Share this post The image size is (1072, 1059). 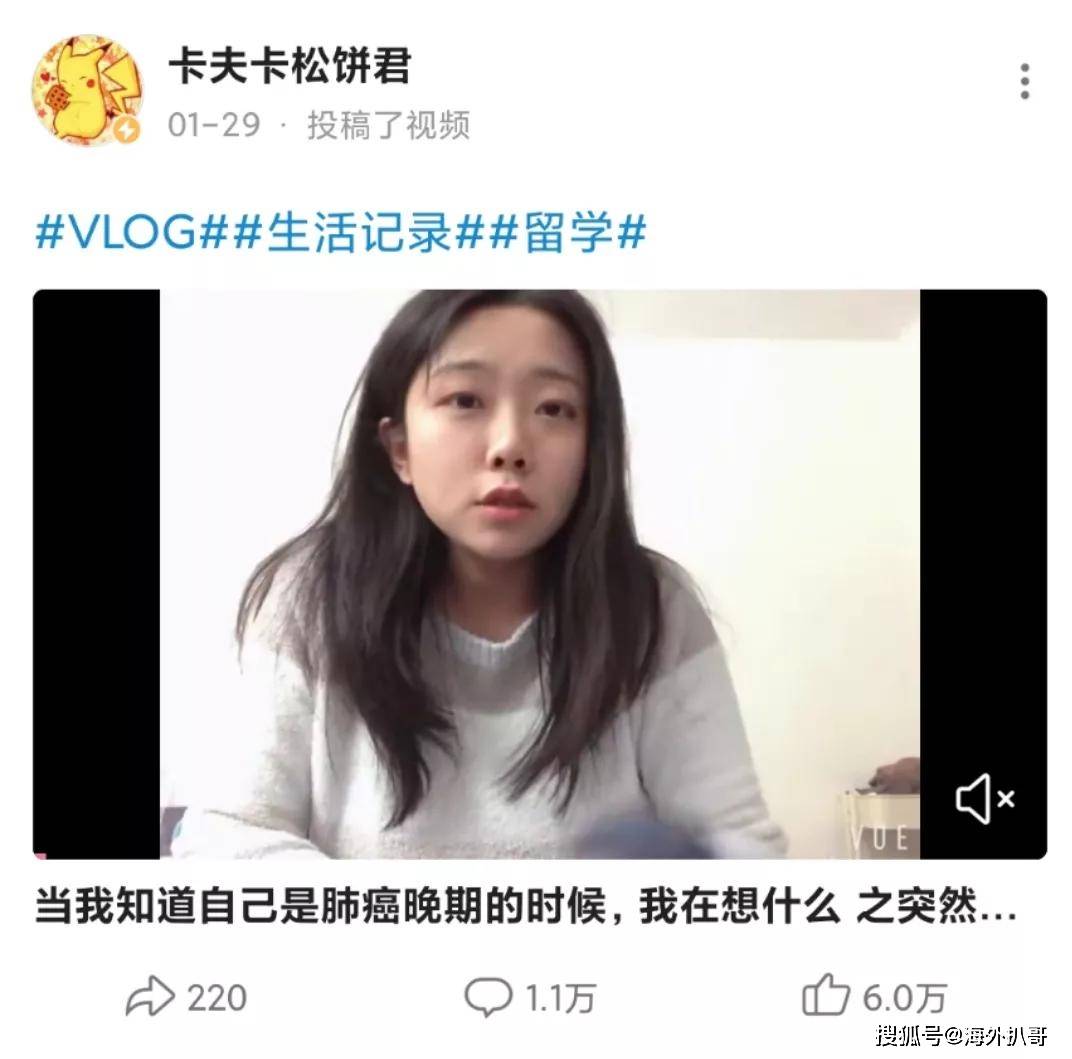coord(186,997)
